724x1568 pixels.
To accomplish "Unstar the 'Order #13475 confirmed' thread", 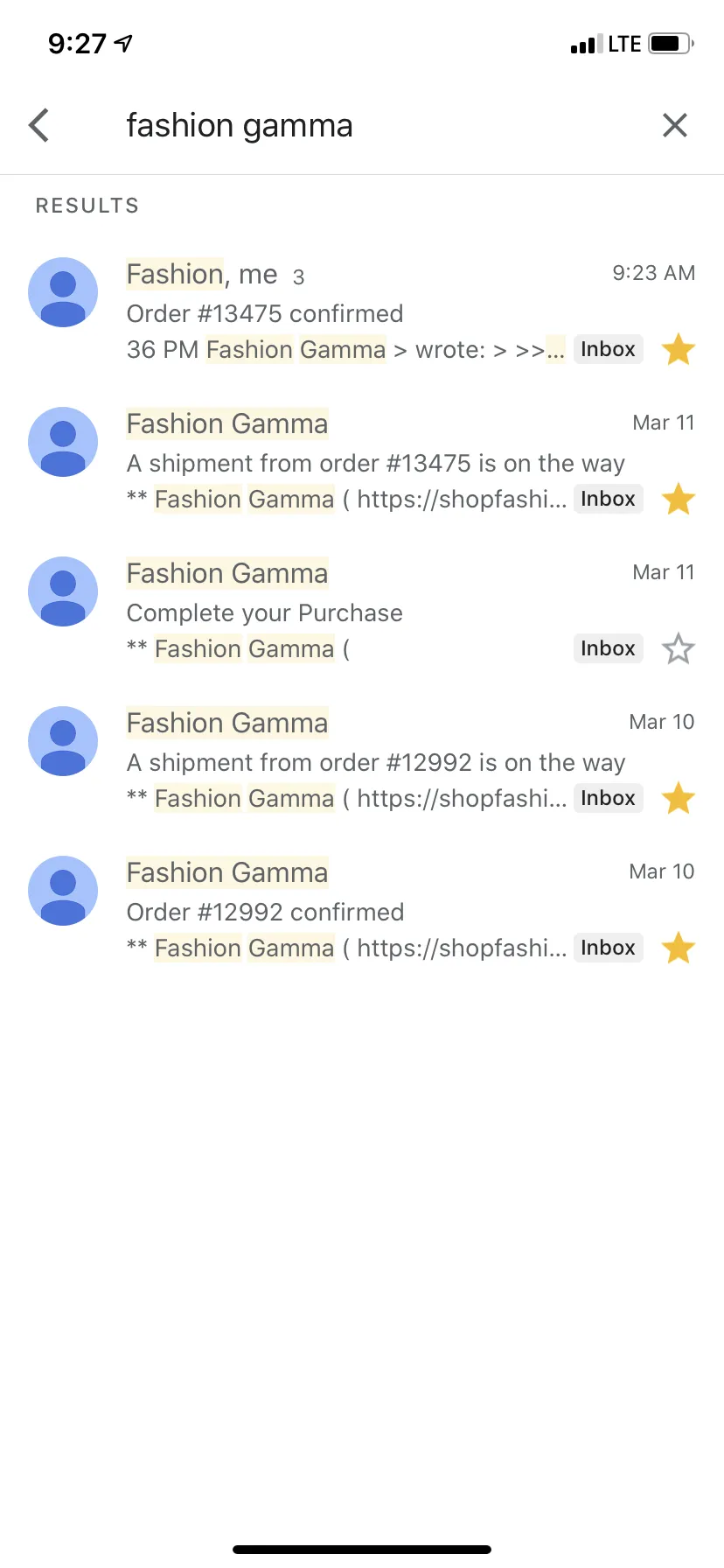I will (678, 349).
